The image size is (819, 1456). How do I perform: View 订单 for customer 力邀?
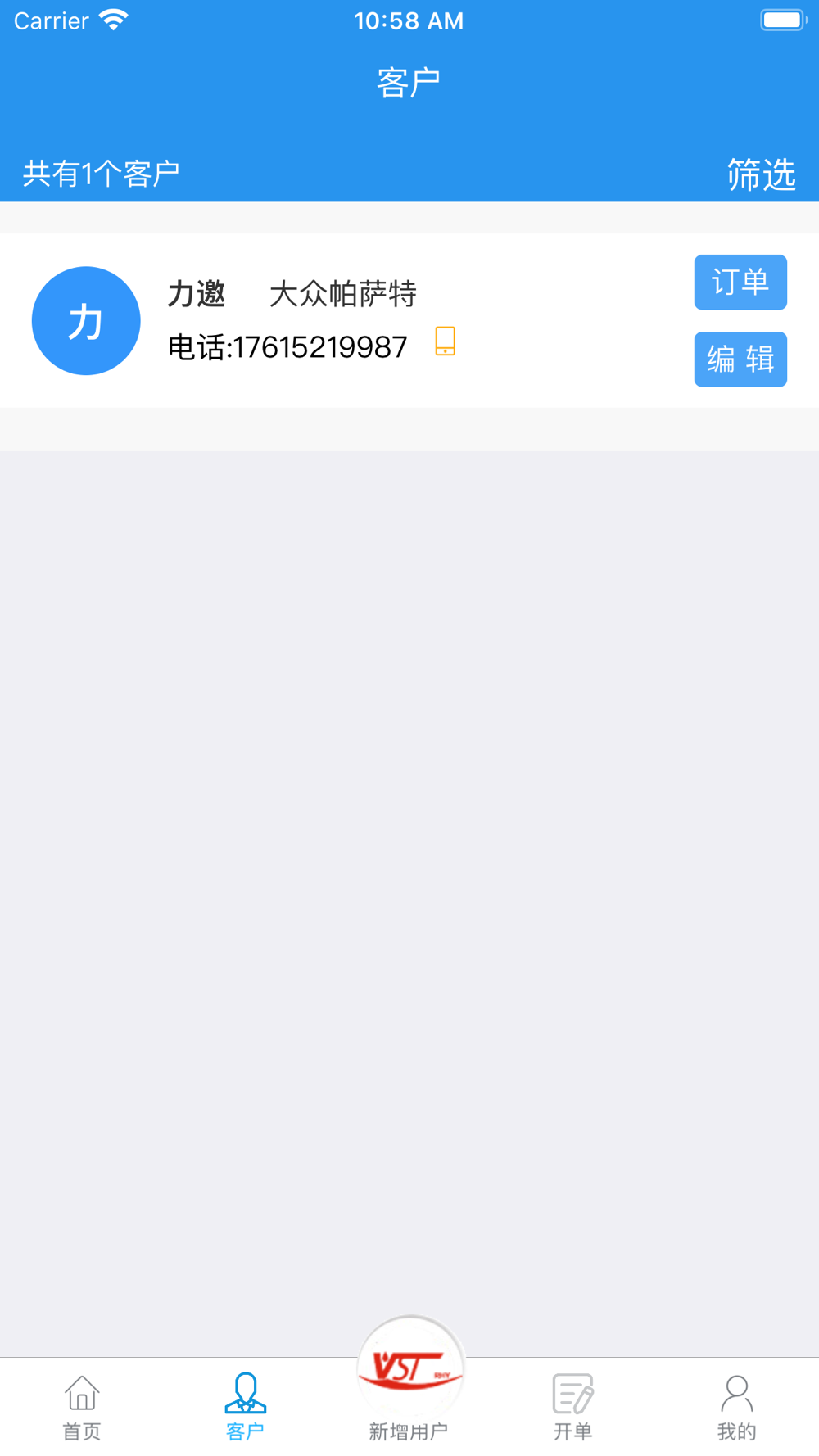740,283
